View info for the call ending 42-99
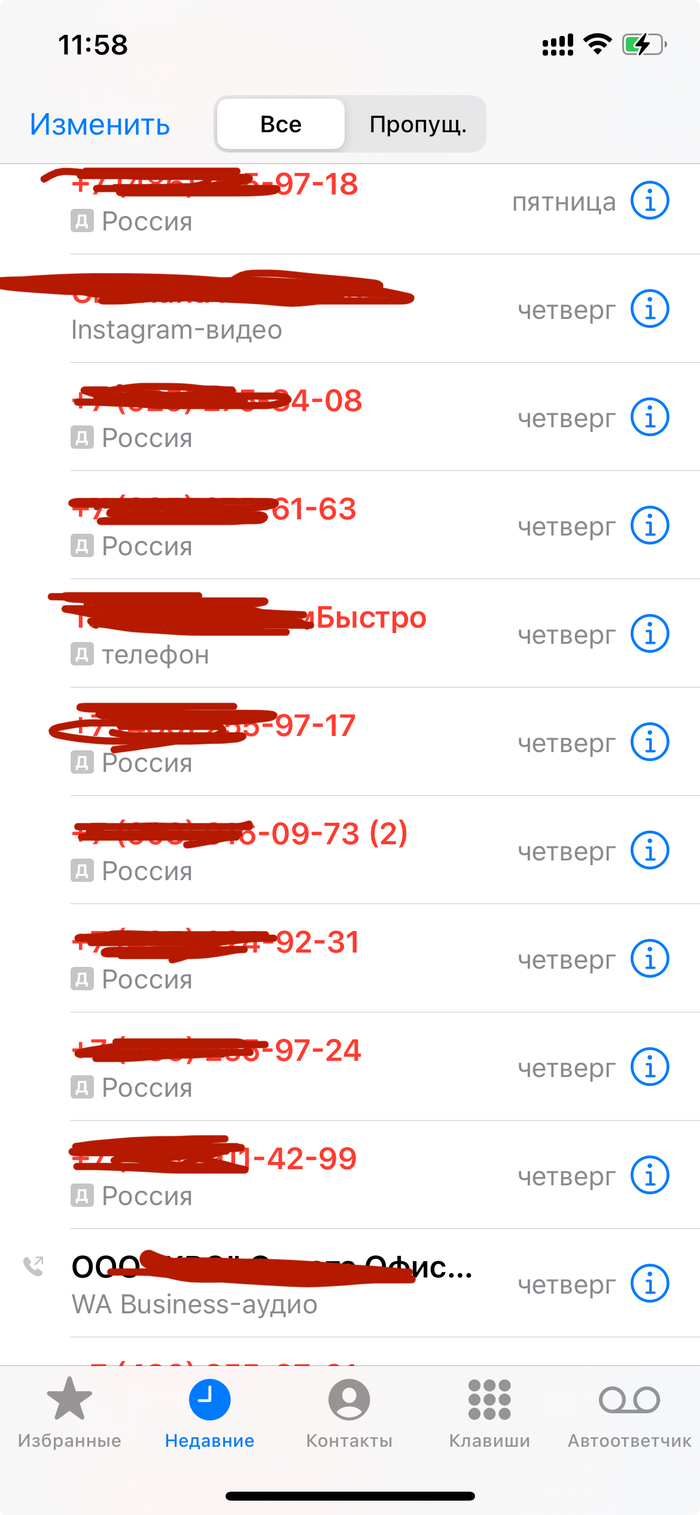The image size is (700, 1515). click(650, 1174)
